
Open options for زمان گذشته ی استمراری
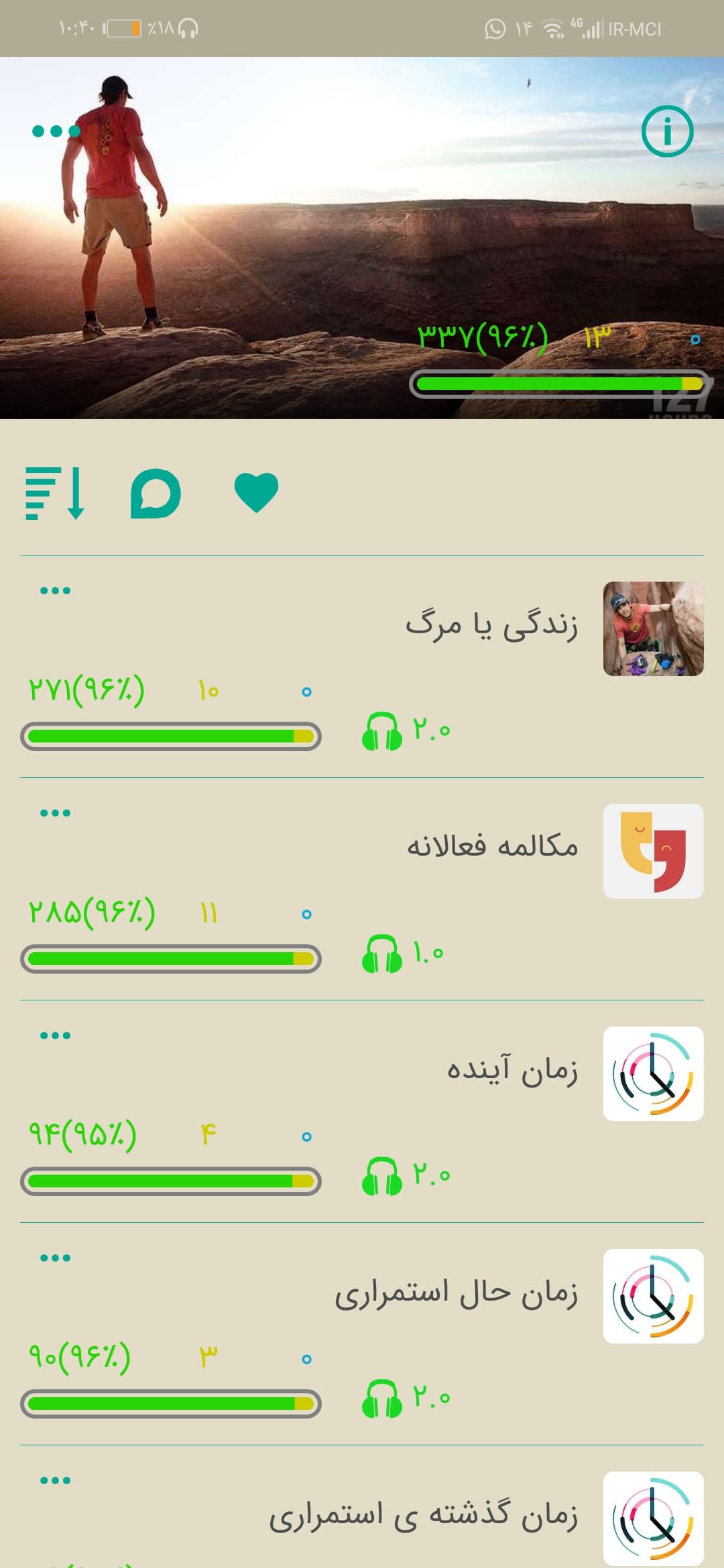click(x=55, y=1480)
